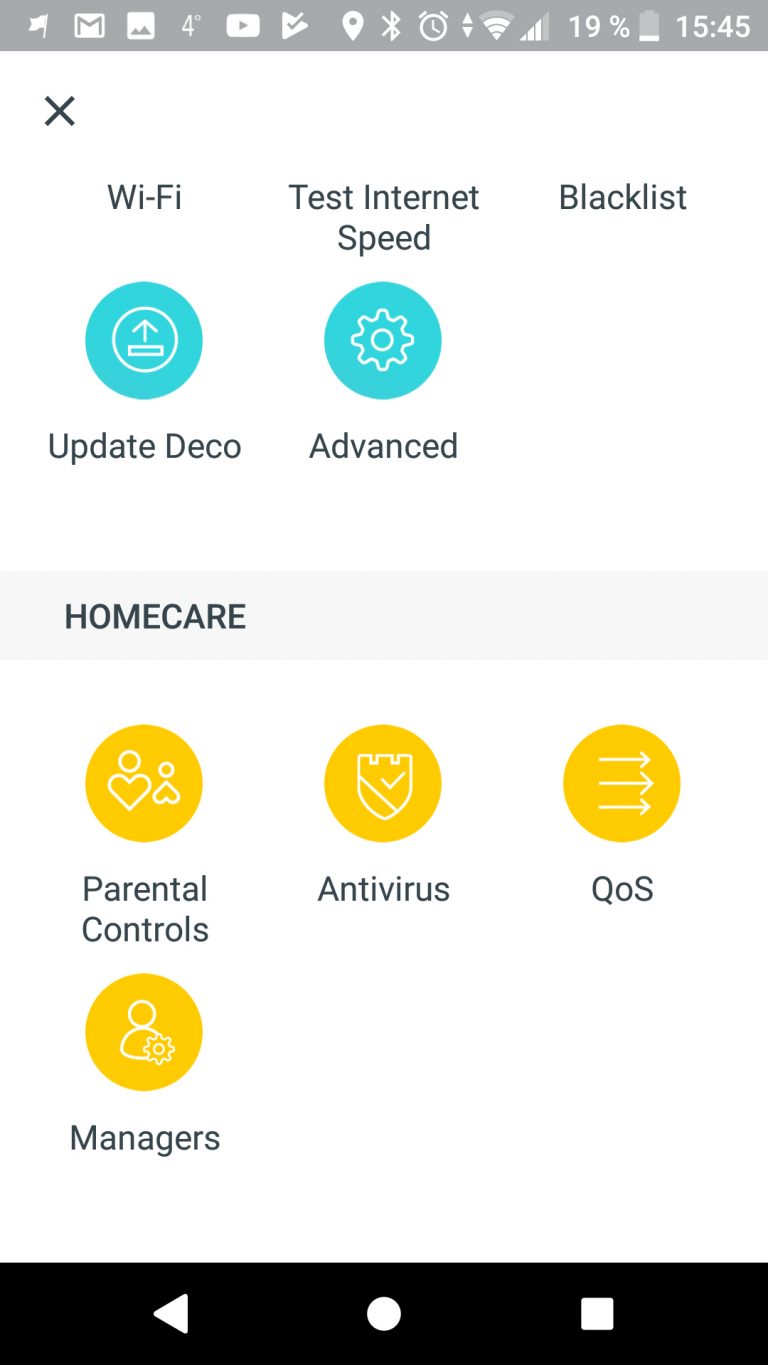Tap the system back button
The height and width of the screenshot is (1365, 768).
(171, 1314)
